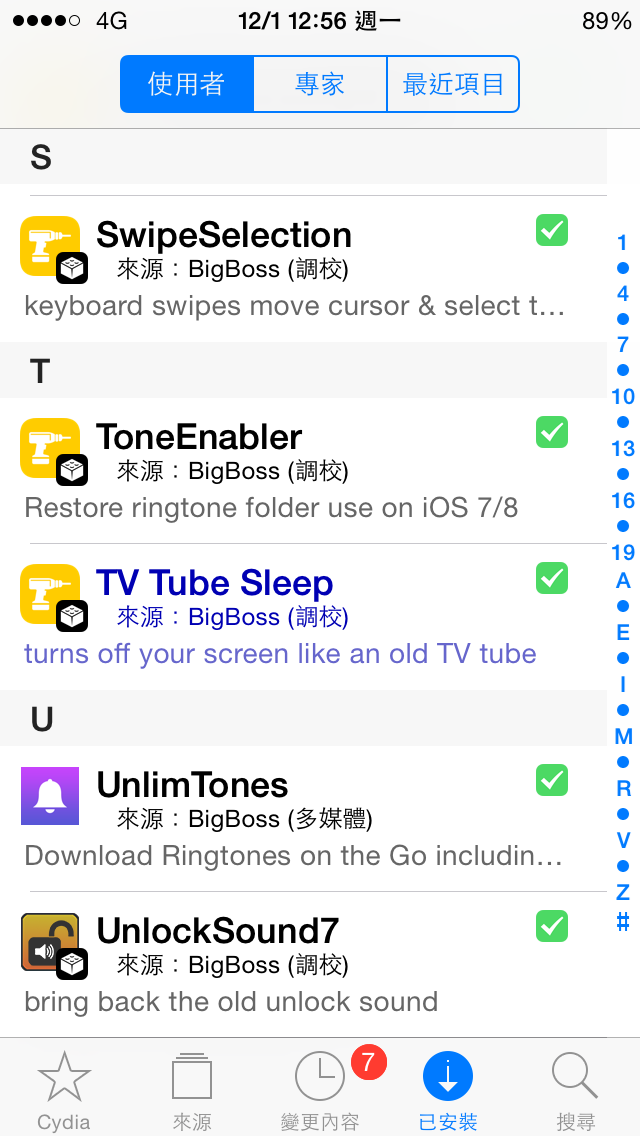Open the ToneEnabler package
Screen dimensions: 640x1136
(x=303, y=471)
